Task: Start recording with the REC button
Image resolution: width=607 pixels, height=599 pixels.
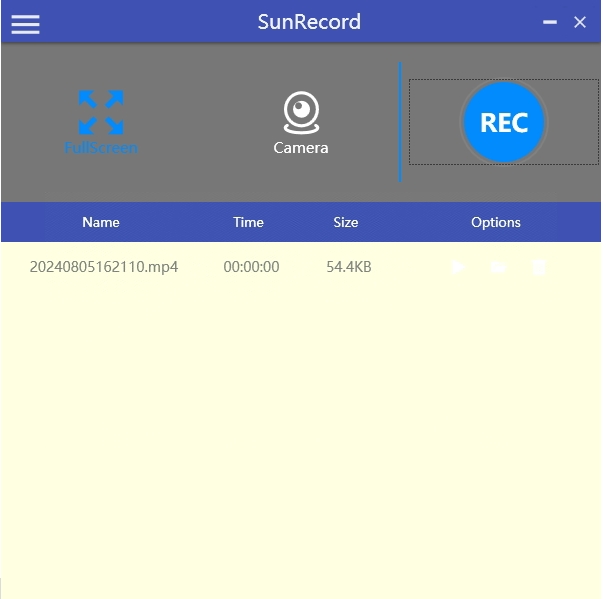Action: (504, 122)
